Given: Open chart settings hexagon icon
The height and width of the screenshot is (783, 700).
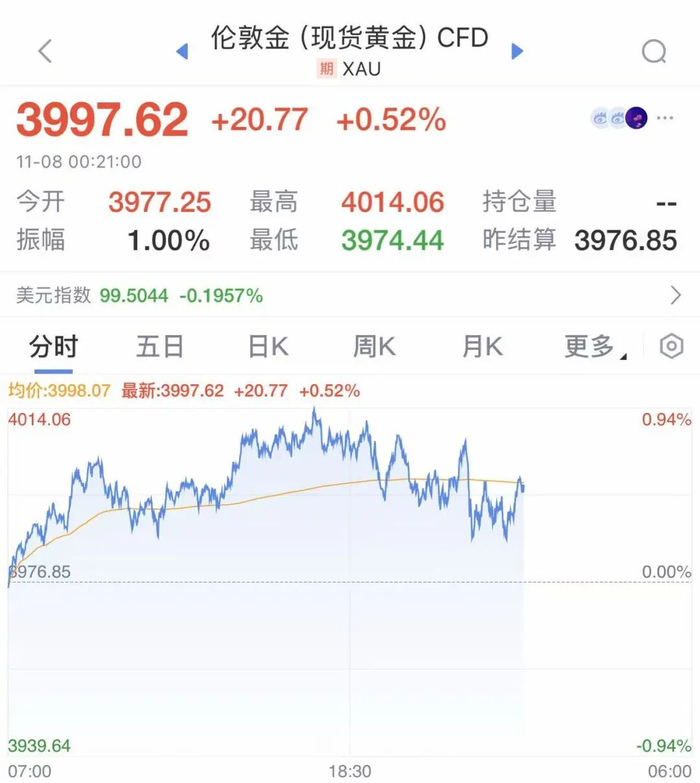Looking at the screenshot, I should [x=672, y=347].
